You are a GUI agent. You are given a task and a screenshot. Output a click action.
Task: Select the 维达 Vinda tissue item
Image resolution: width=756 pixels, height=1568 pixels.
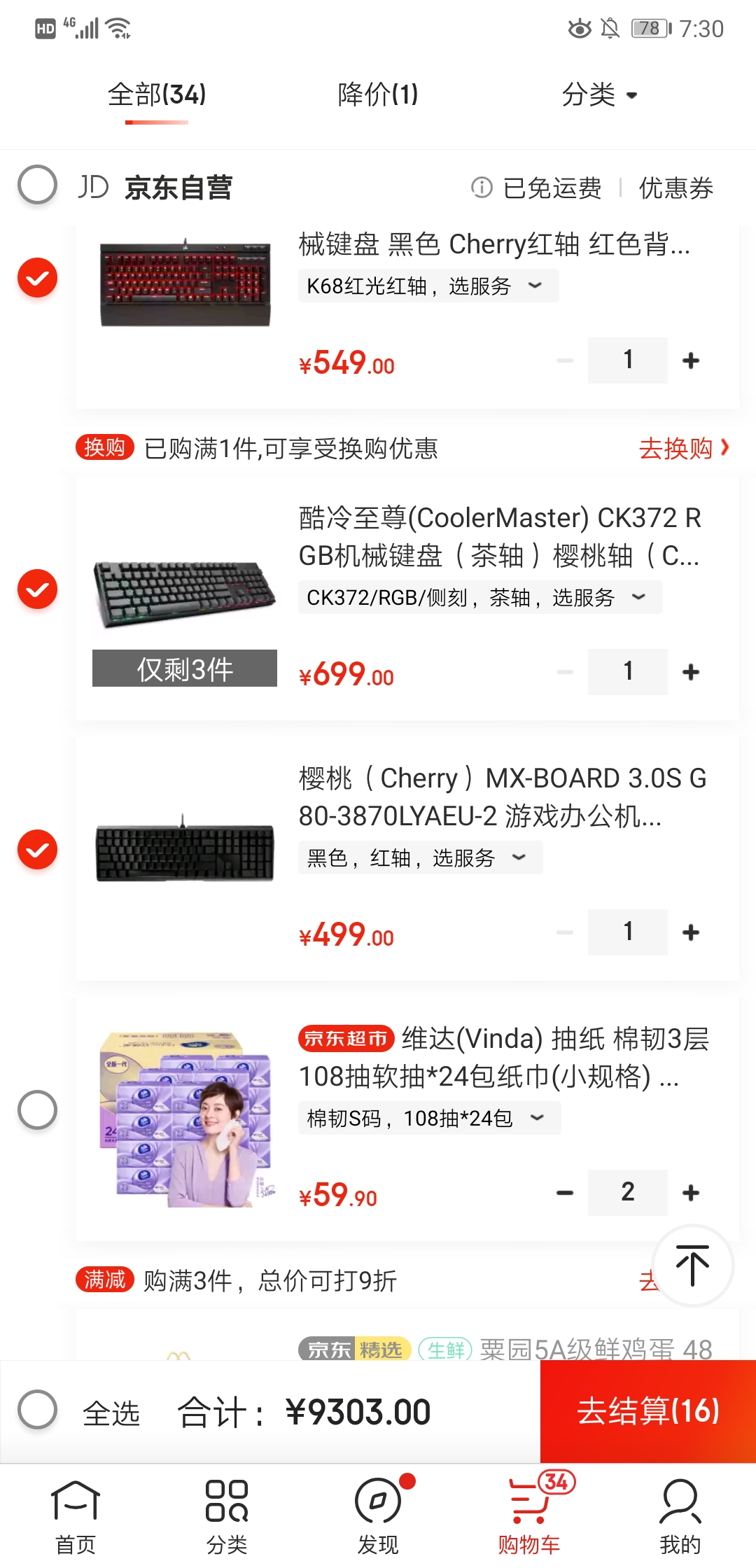(x=38, y=1110)
